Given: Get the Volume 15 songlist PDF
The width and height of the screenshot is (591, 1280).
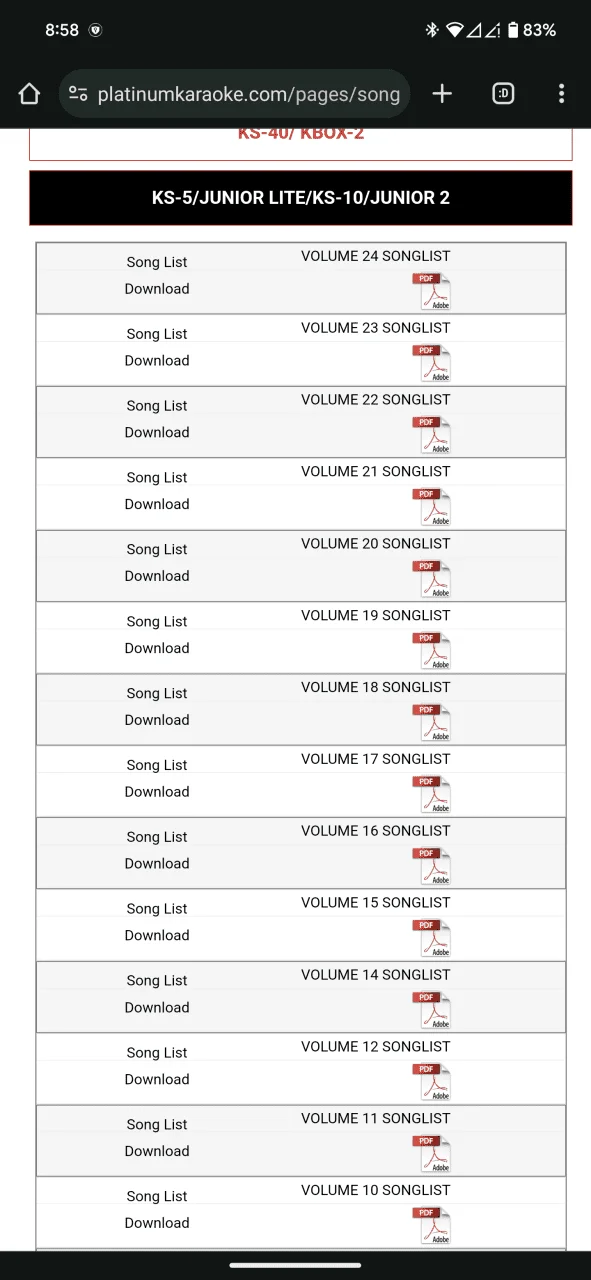Looking at the screenshot, I should [432, 940].
